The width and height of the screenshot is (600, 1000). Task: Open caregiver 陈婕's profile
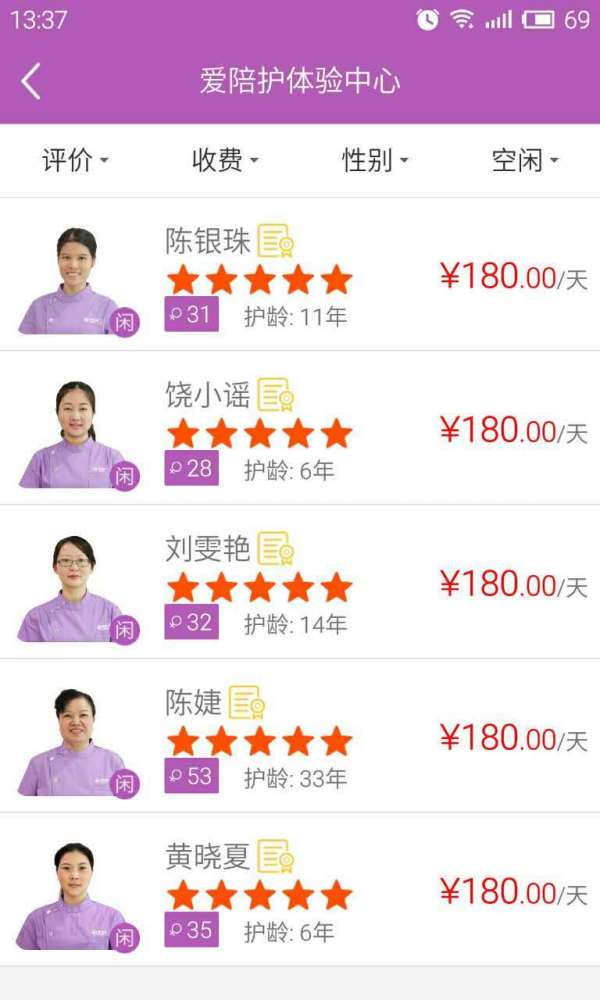(x=300, y=737)
